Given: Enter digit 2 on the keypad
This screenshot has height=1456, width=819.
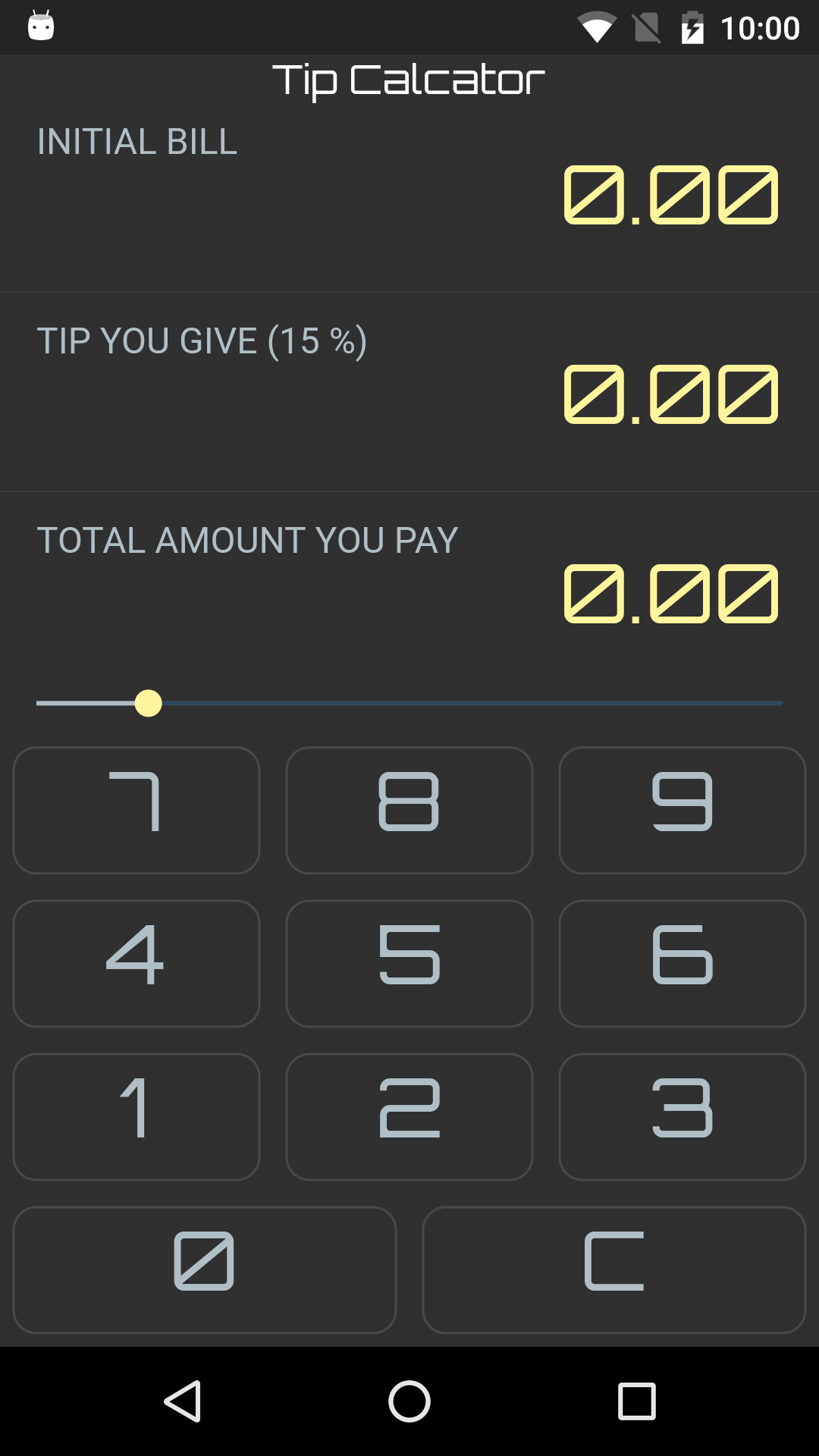Looking at the screenshot, I should tap(409, 1116).
